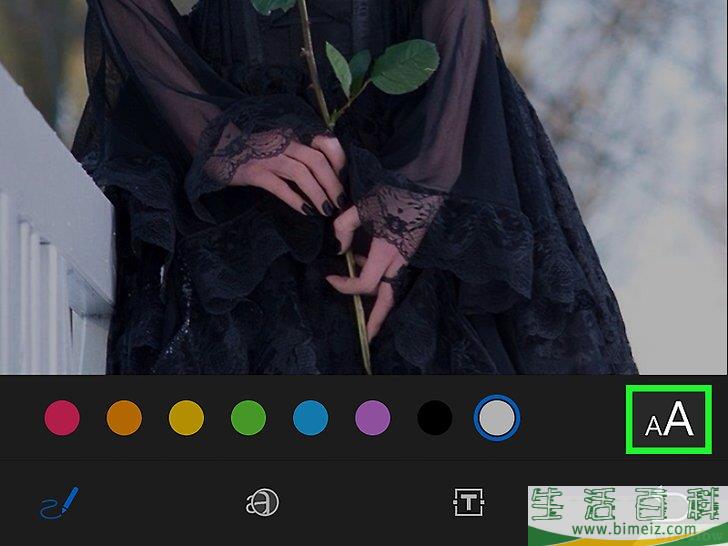The height and width of the screenshot is (546, 728).
Task: Choose the white color swatch
Action: [x=497, y=417]
